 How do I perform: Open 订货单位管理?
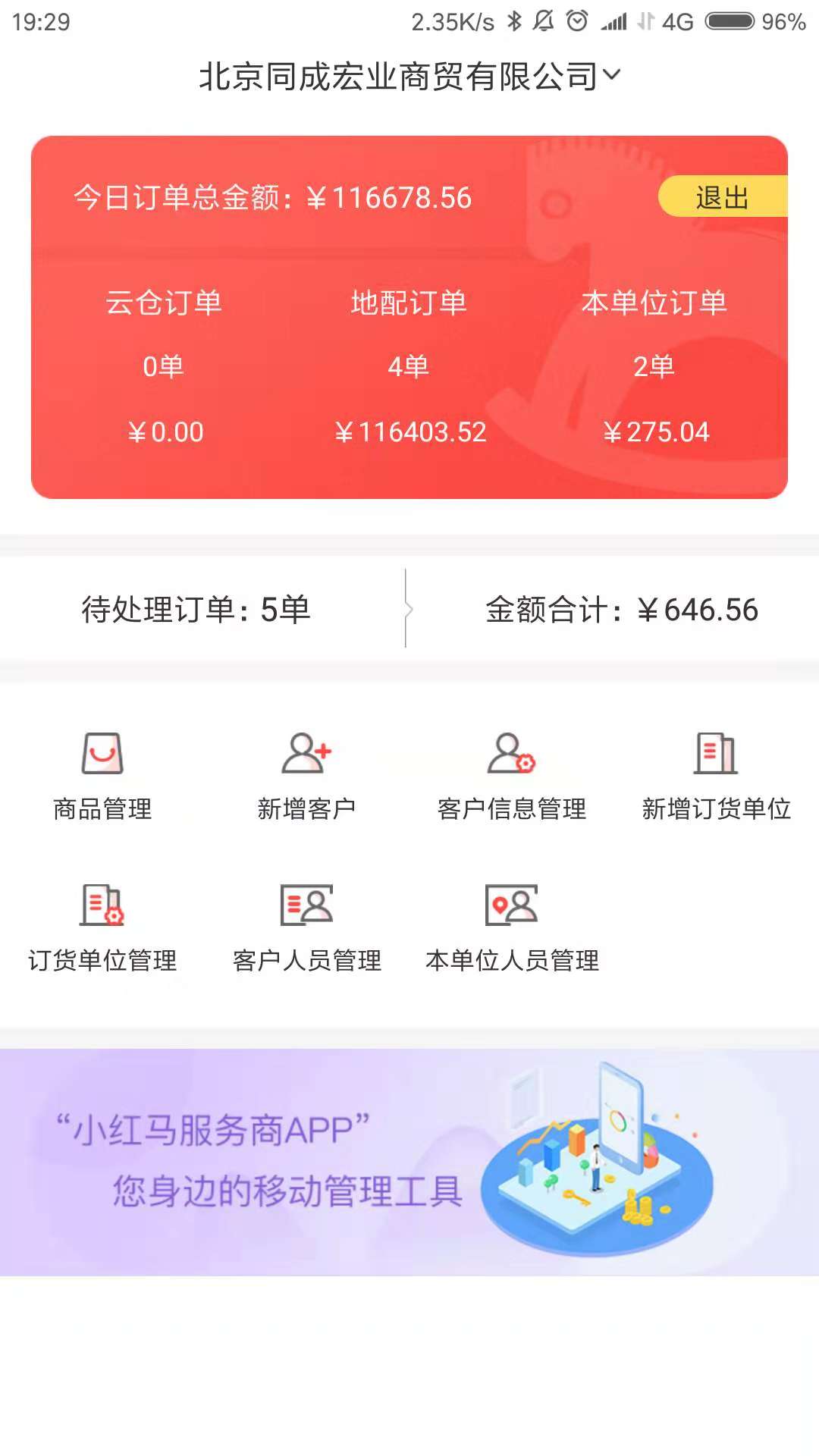[x=102, y=927]
